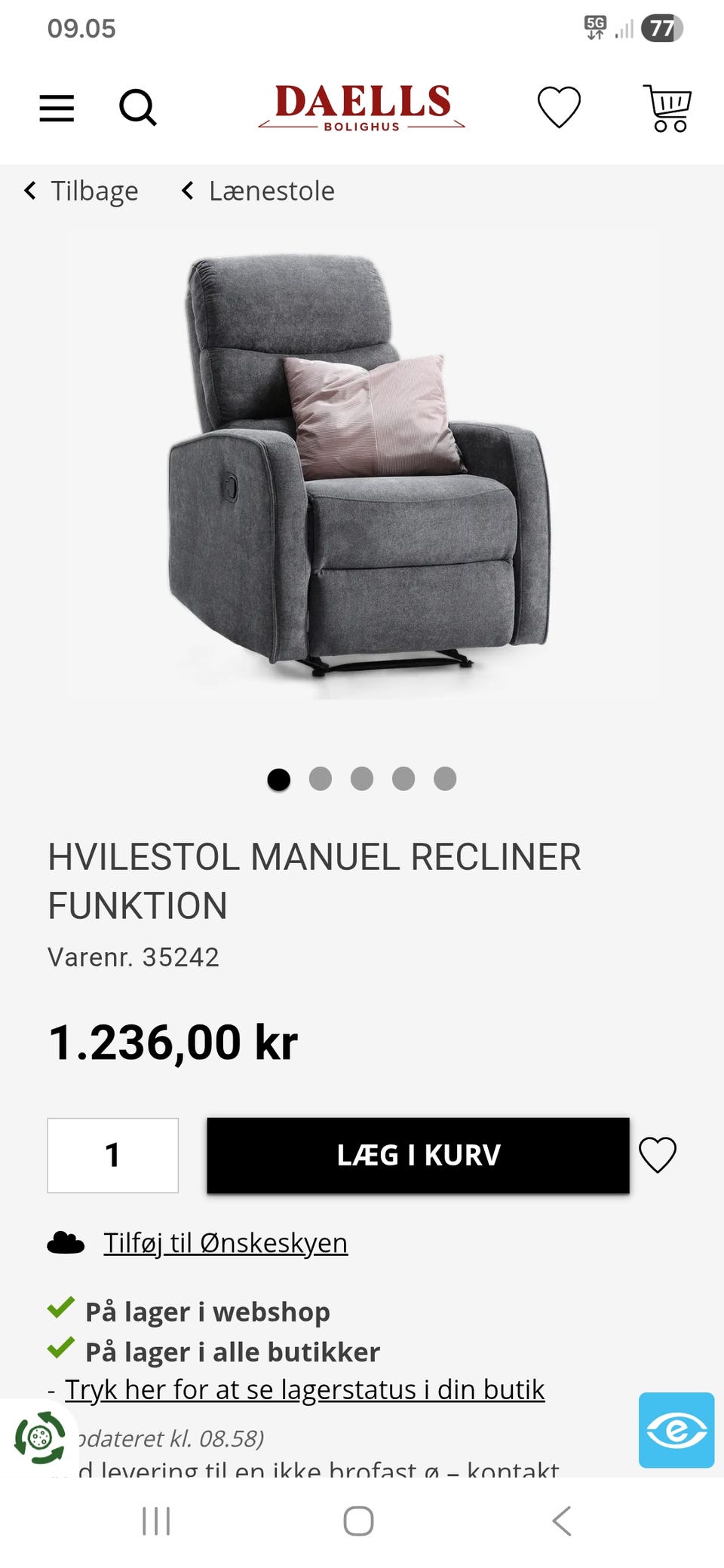Open the Lænestole category breadcrumb

point(259,191)
